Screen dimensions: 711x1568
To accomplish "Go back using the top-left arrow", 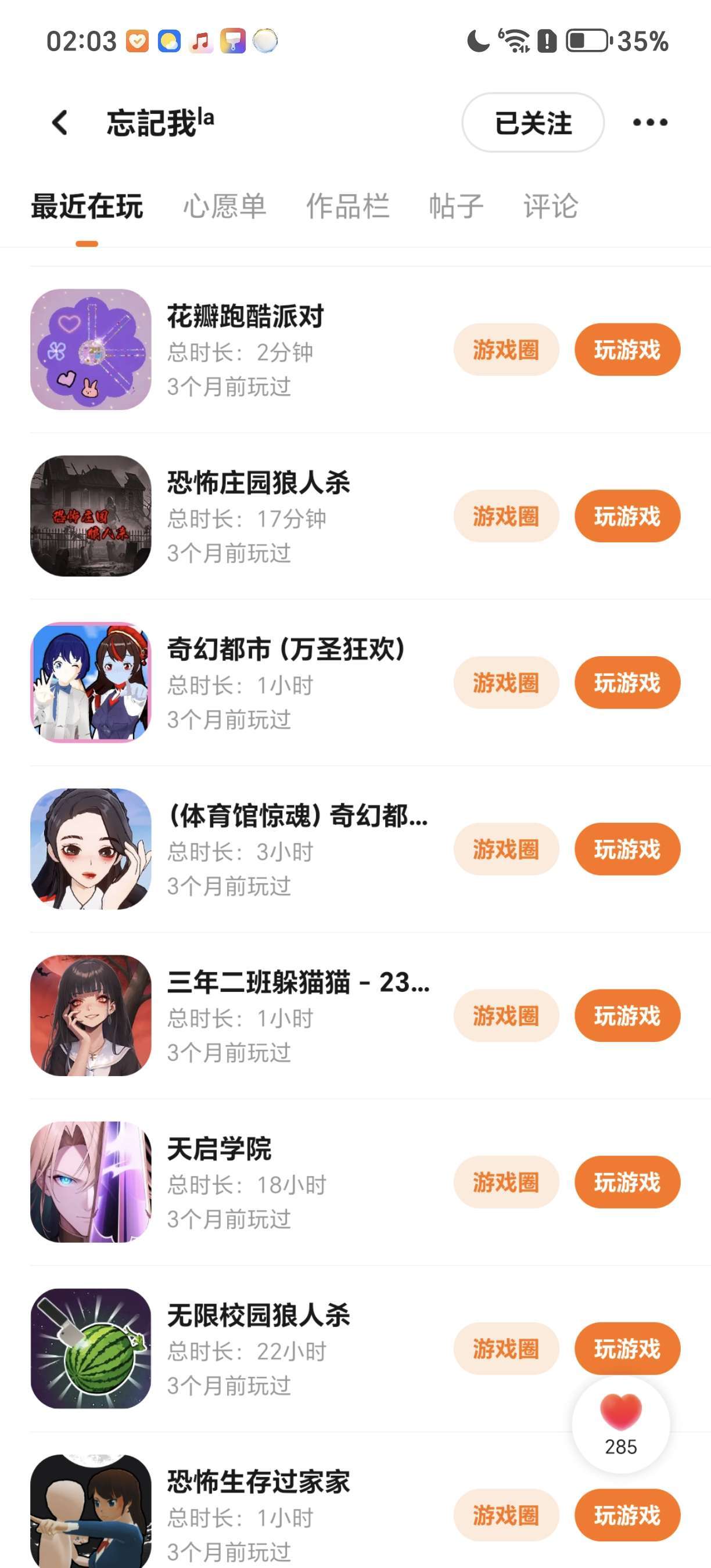I will pos(60,123).
